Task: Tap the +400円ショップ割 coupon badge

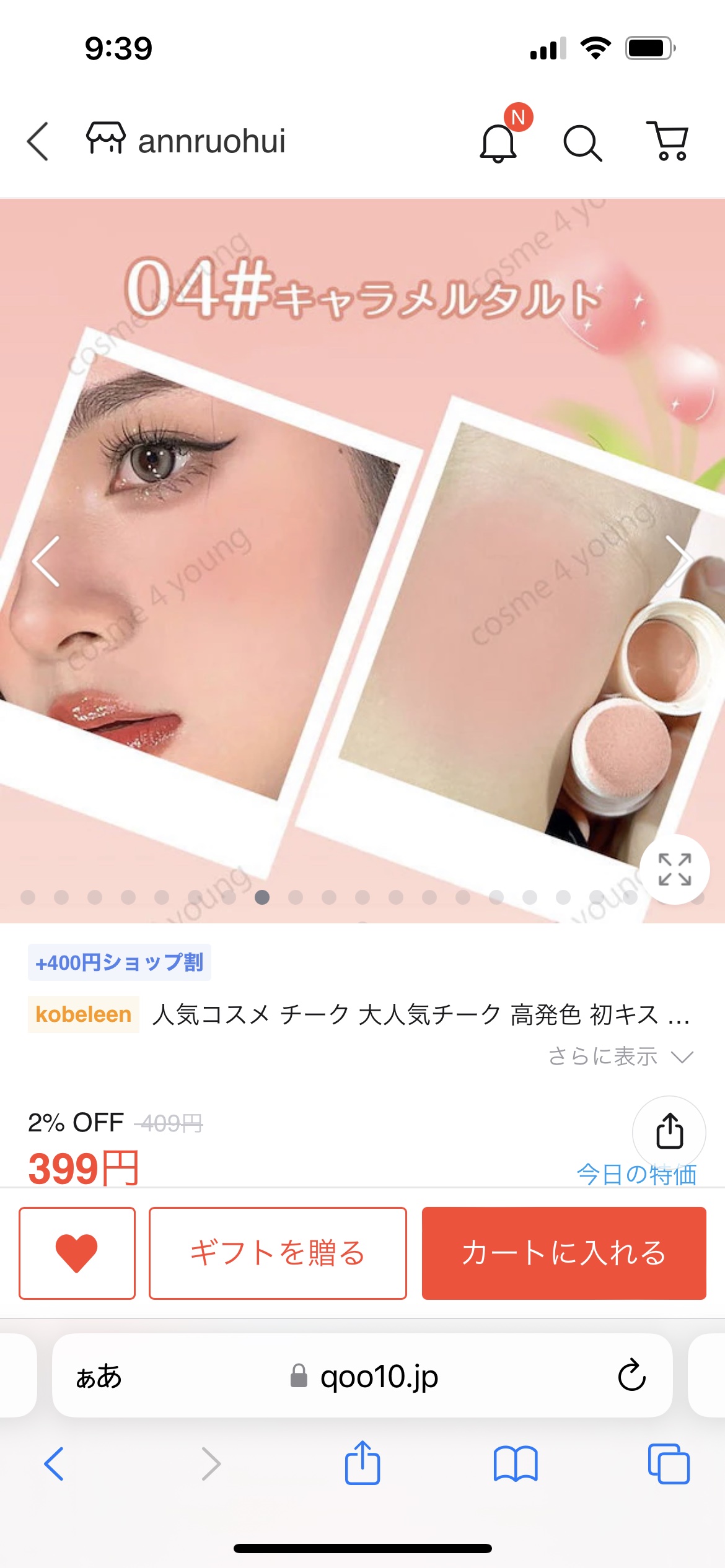Action: tap(119, 962)
